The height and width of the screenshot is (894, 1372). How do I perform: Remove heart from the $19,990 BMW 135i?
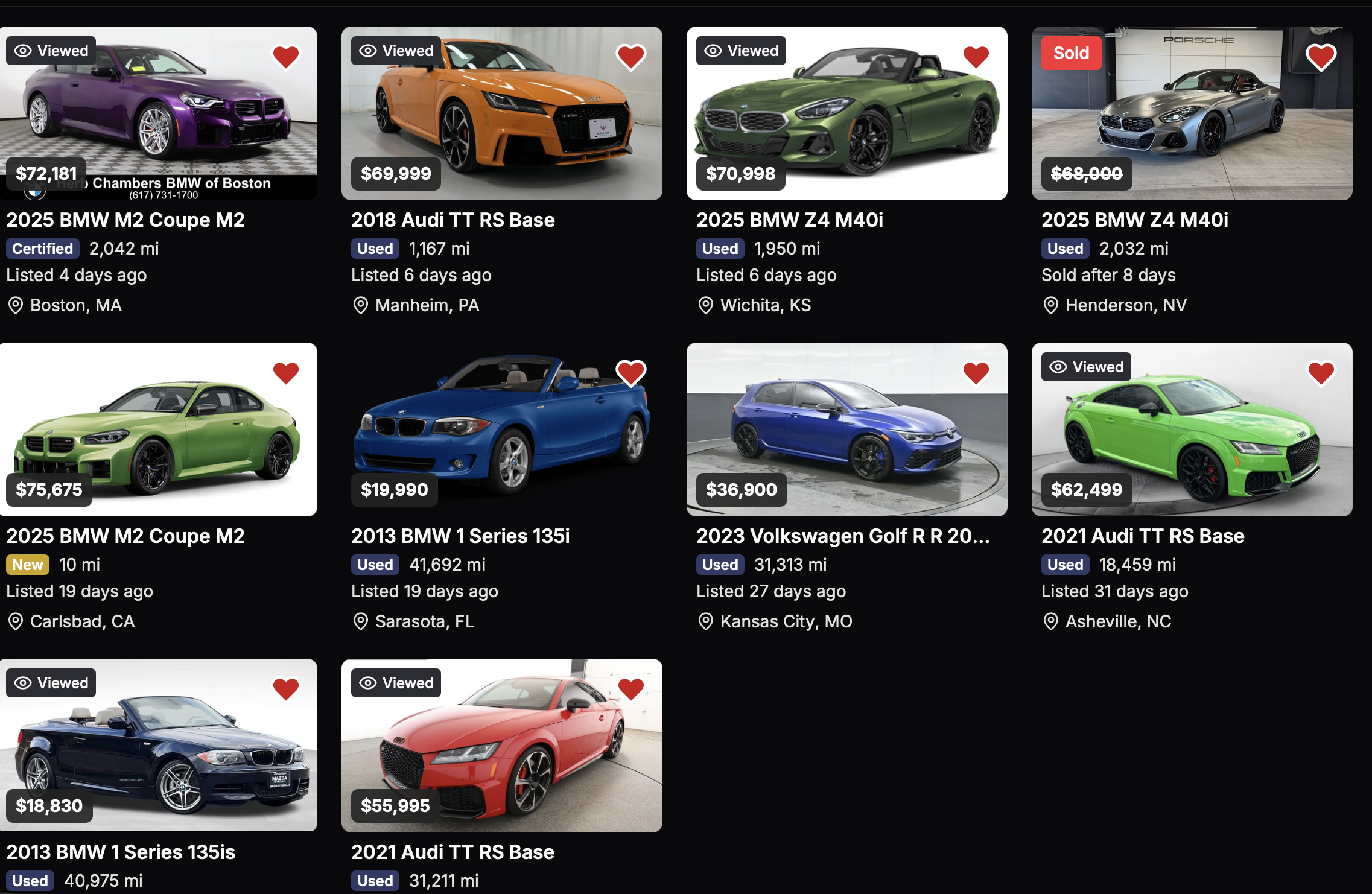coord(631,373)
